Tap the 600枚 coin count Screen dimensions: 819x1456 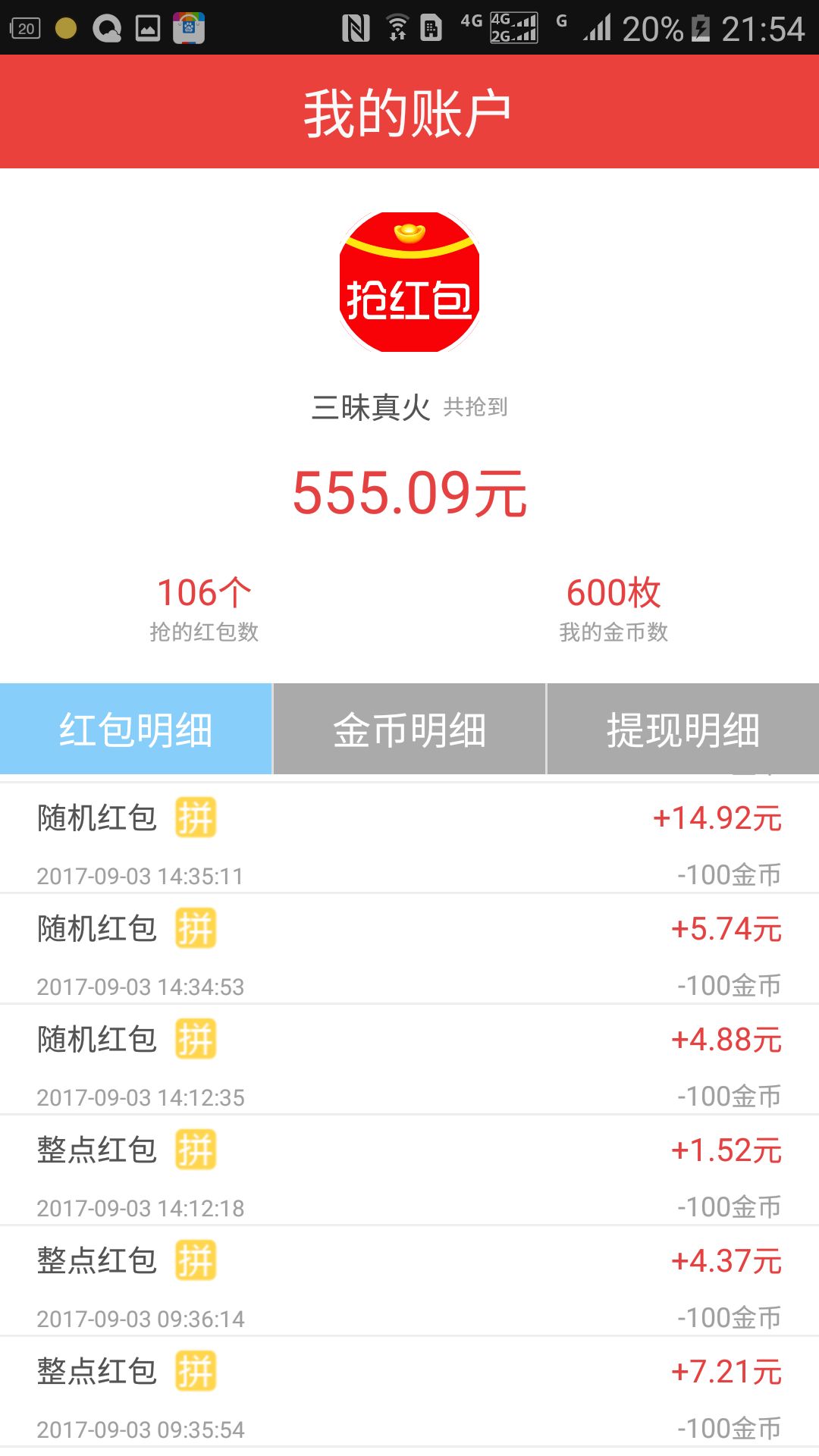(x=614, y=592)
